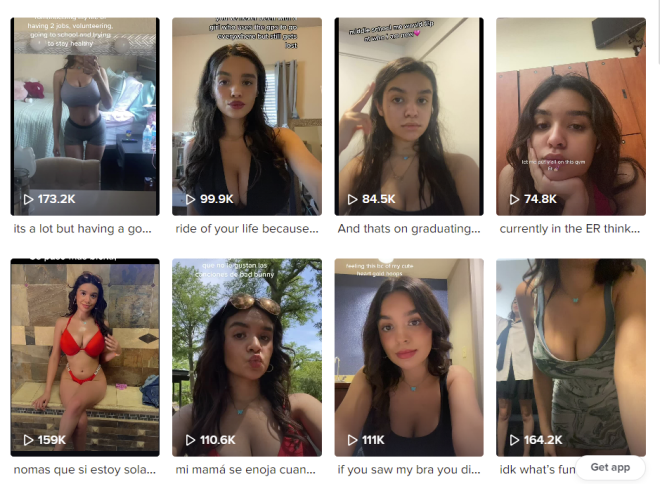Viewport: 660px width, 484px height.
Task: Open the 'mi mamá se enoja' video
Action: tap(247, 357)
